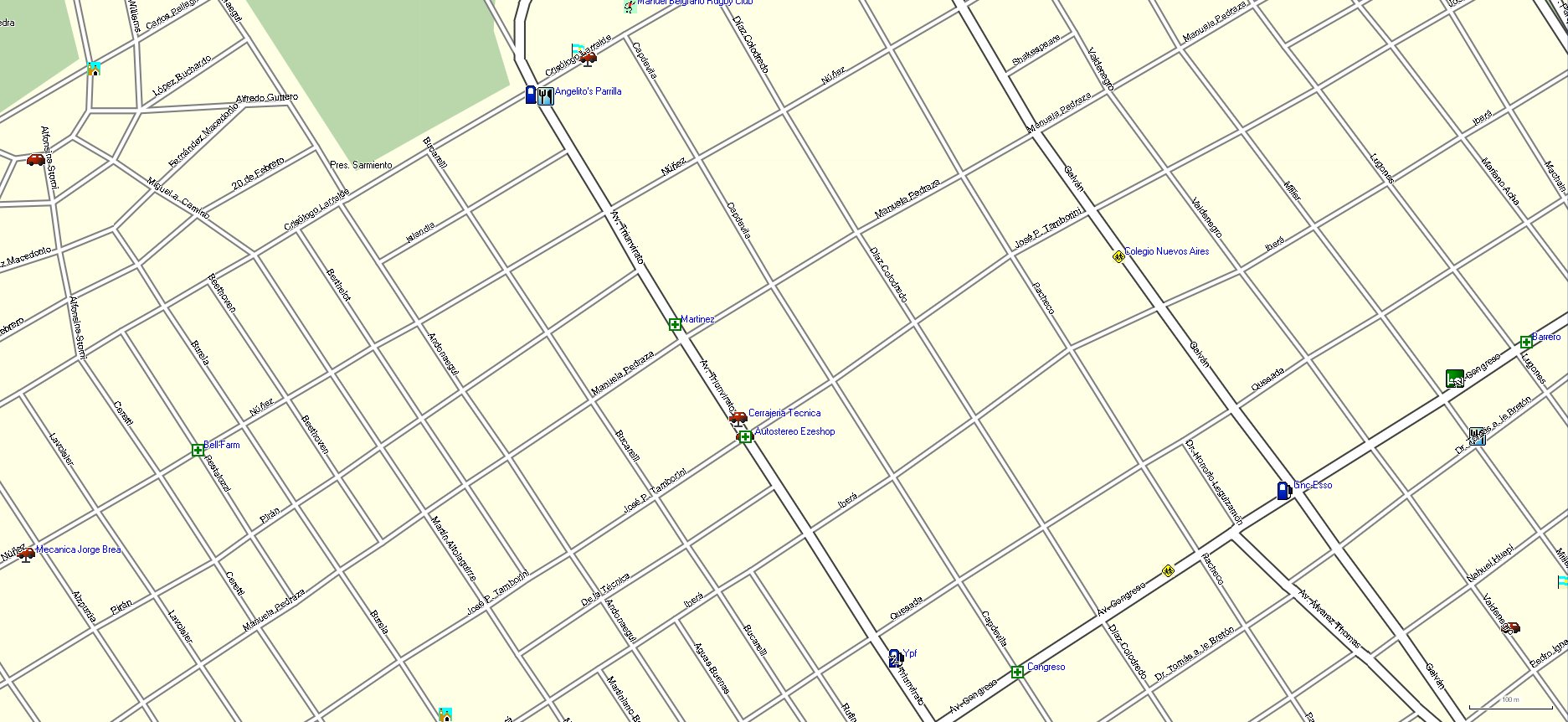Open the Martinez pharmacy marker
This screenshot has height=722, width=1568.
pos(675,325)
